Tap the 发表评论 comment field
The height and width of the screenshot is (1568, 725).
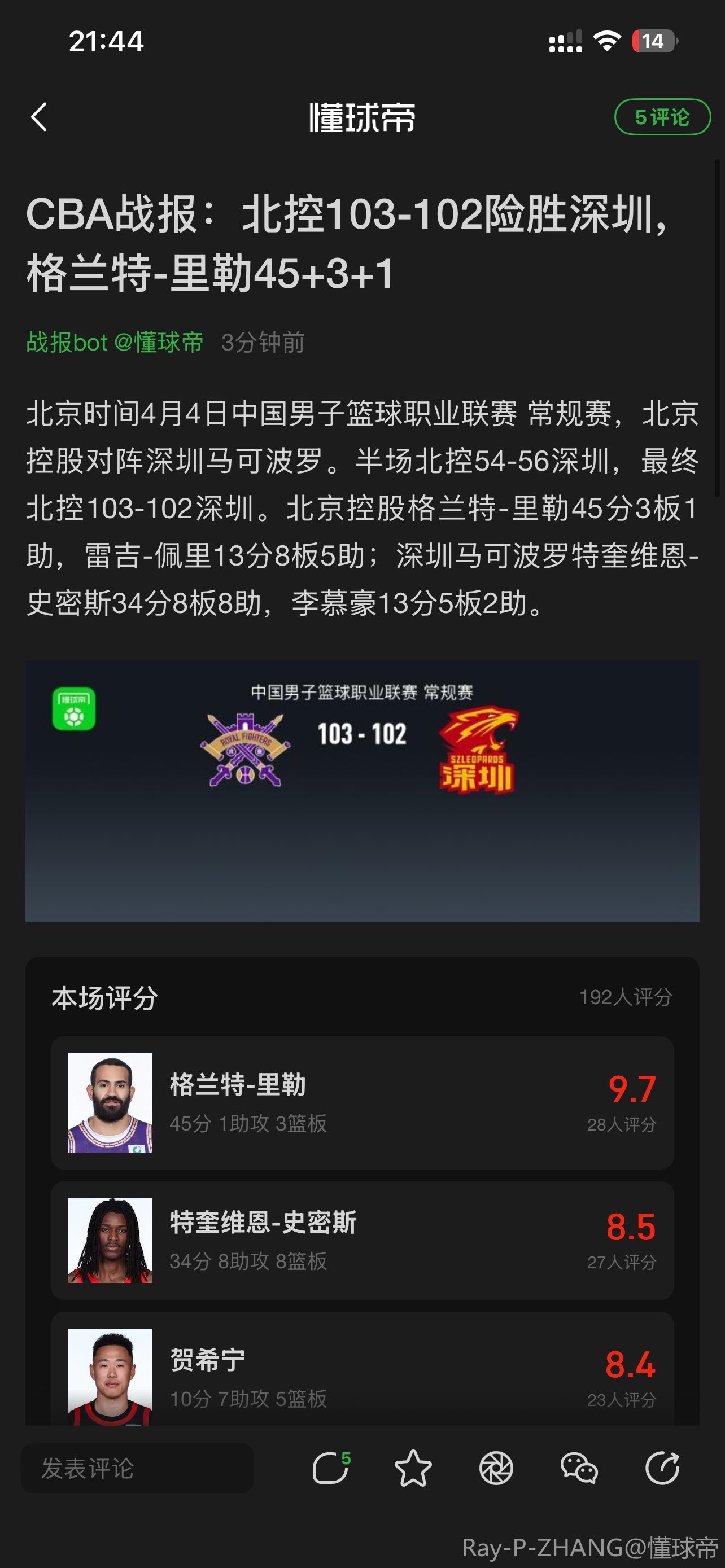tap(137, 1468)
